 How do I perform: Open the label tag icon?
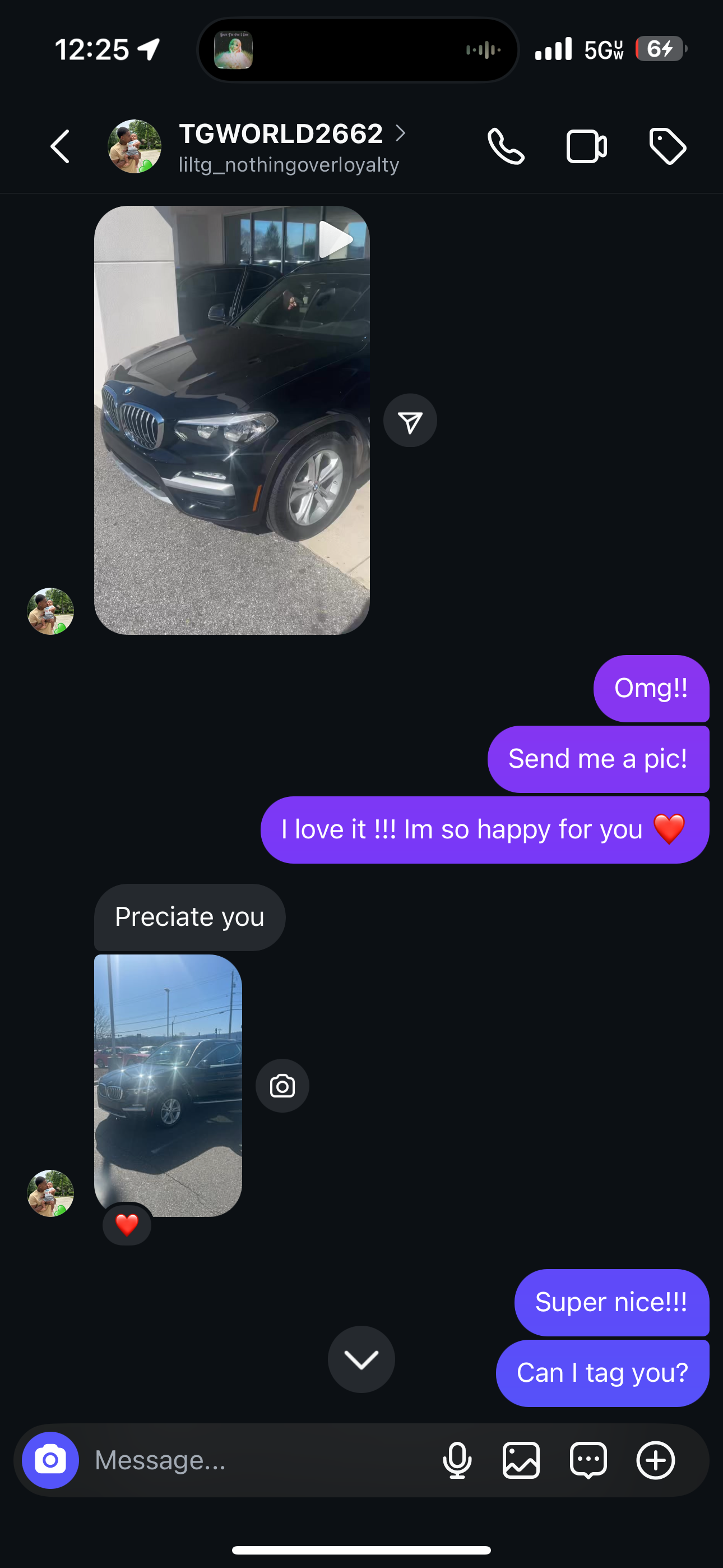tap(667, 147)
